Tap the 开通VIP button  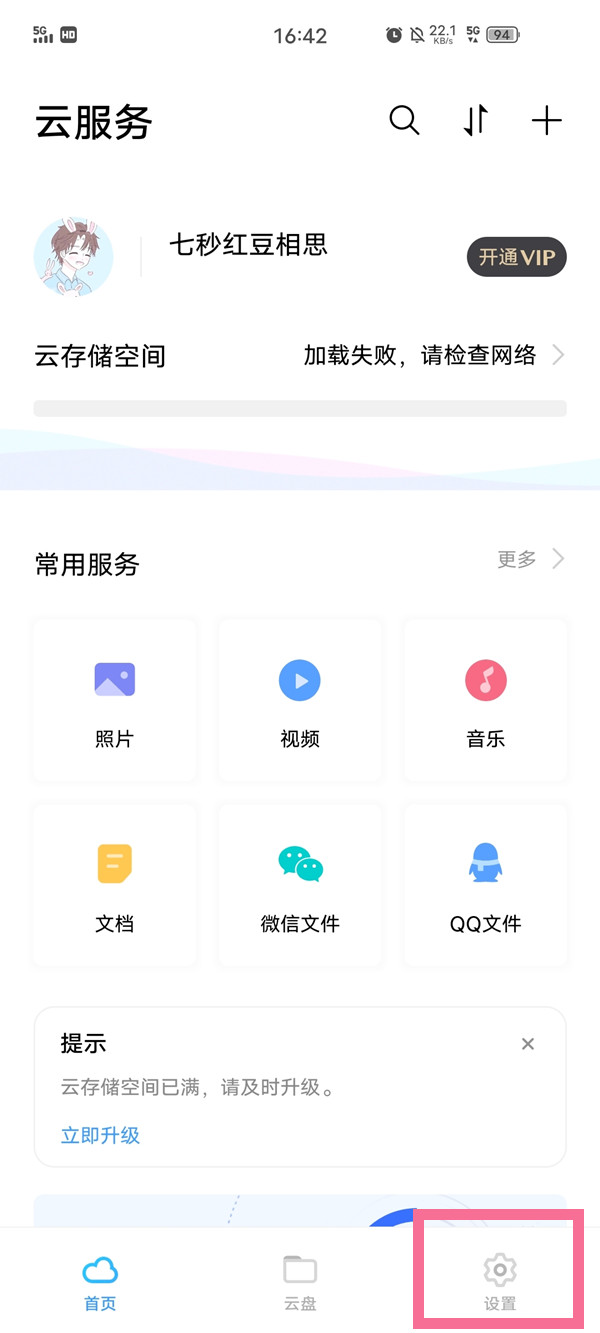tap(517, 257)
